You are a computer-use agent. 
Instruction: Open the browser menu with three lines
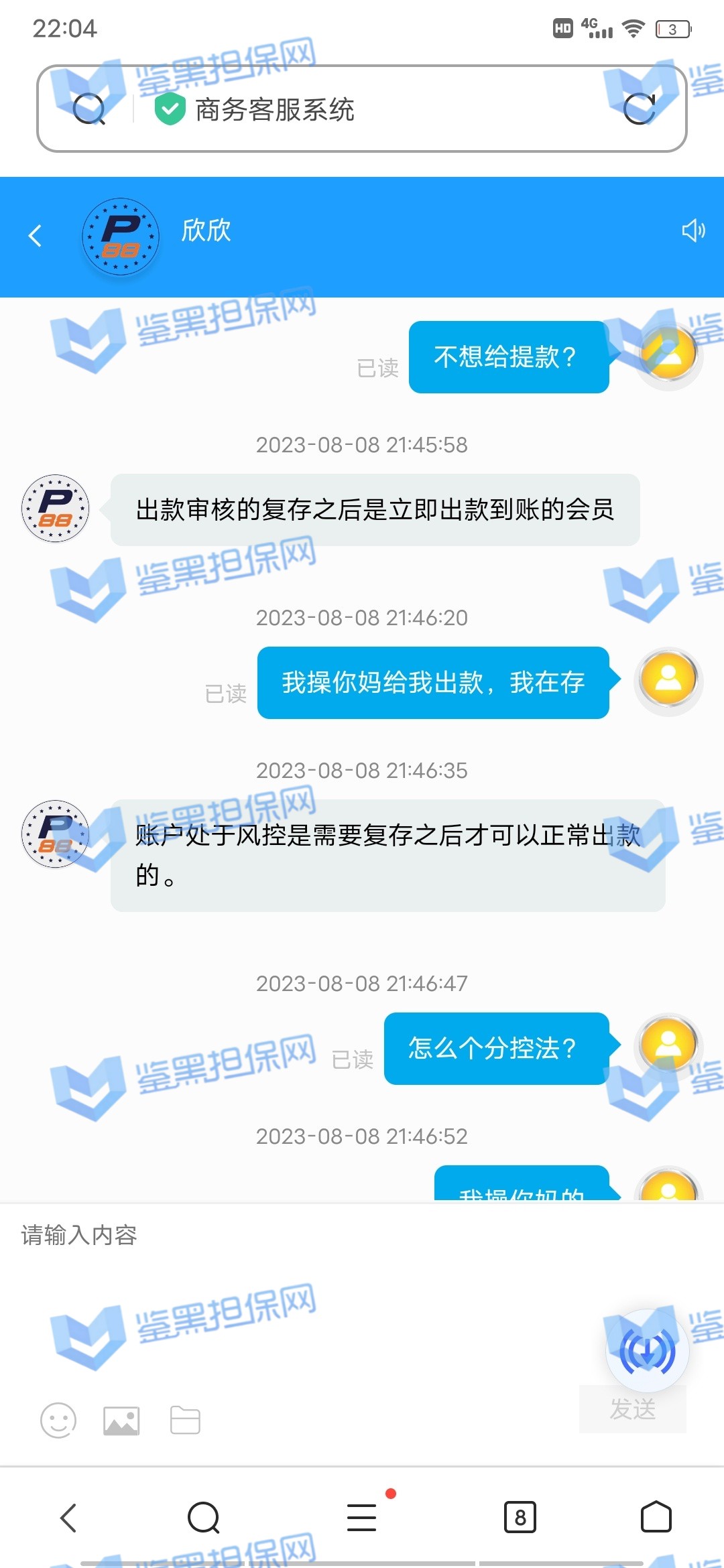pos(362,1518)
